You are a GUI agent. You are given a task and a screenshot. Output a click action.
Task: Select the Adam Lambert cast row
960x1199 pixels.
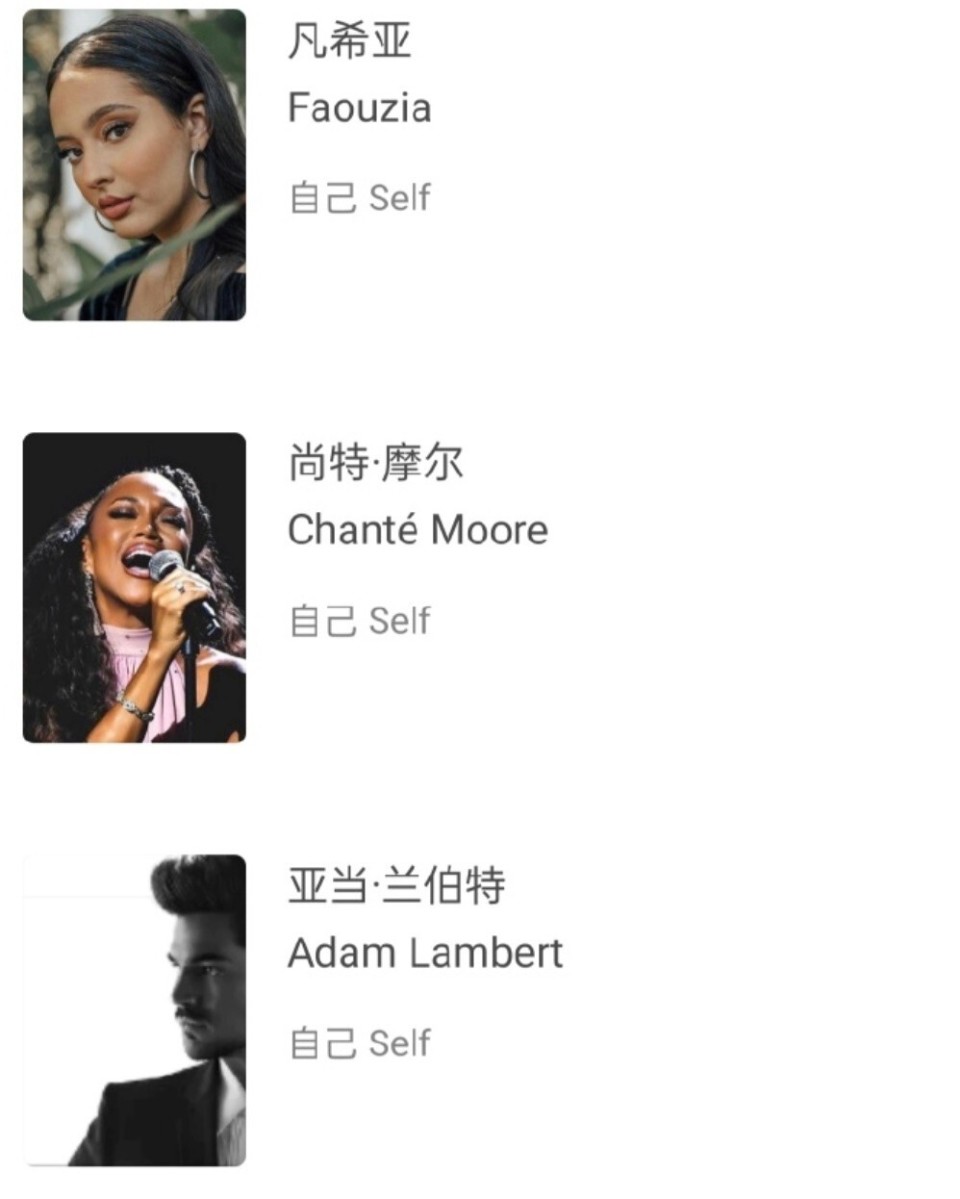425,953
